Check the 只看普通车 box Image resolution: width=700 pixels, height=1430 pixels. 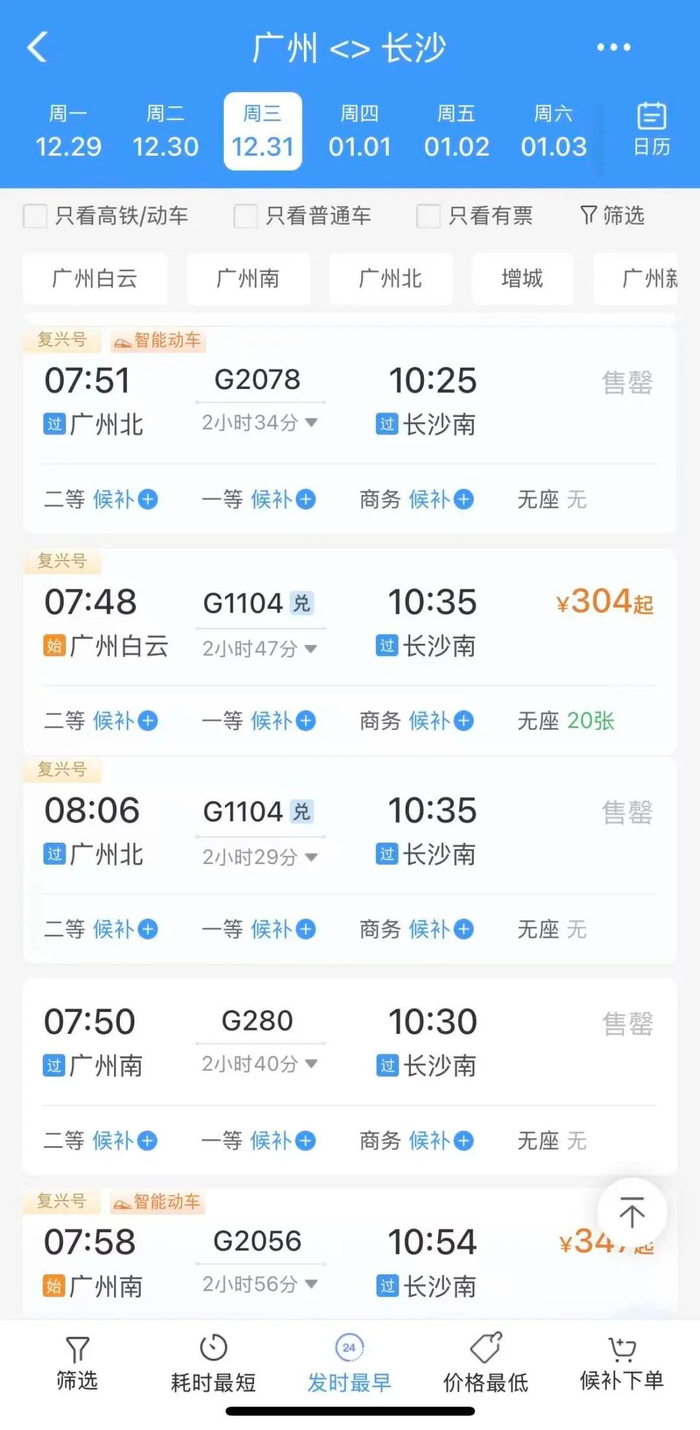246,216
